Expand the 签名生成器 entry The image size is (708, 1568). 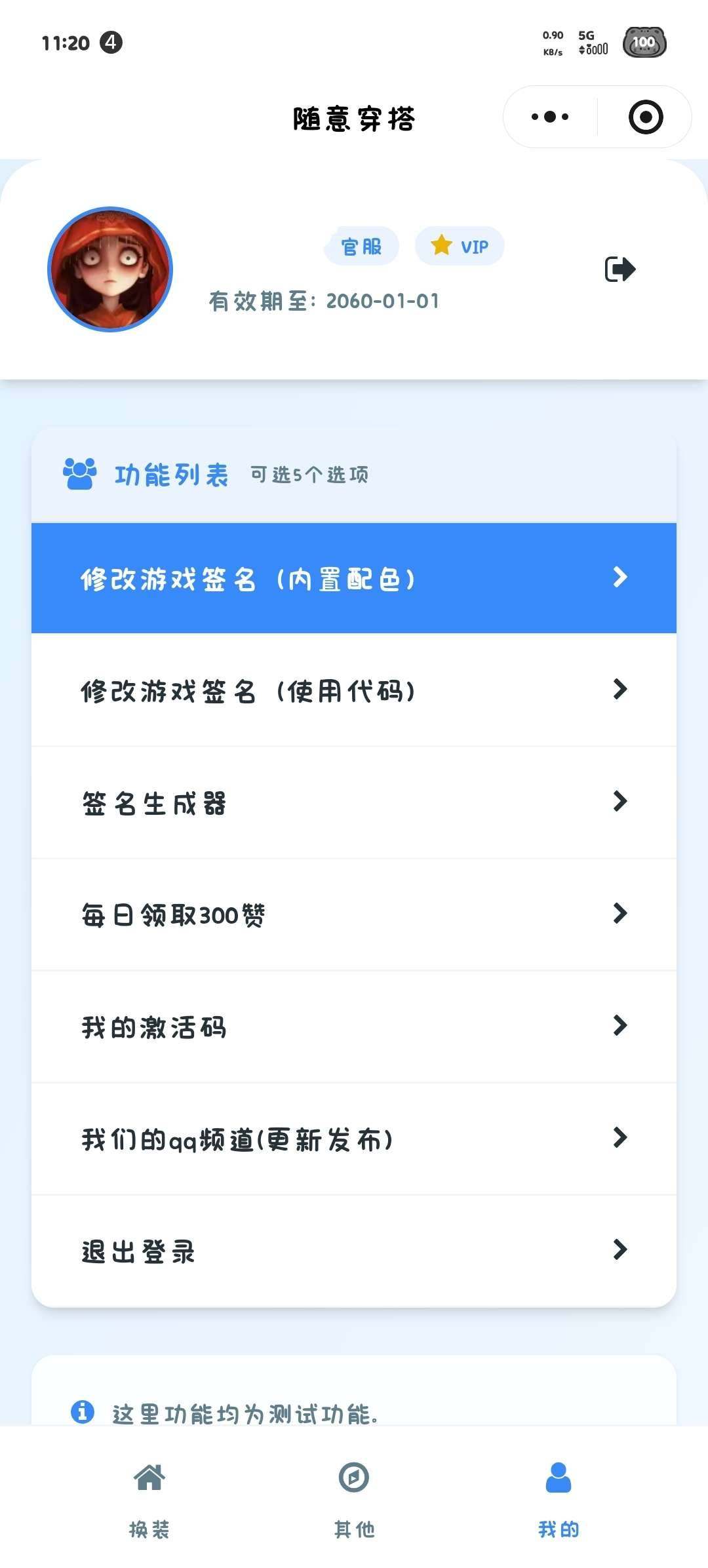tap(354, 802)
